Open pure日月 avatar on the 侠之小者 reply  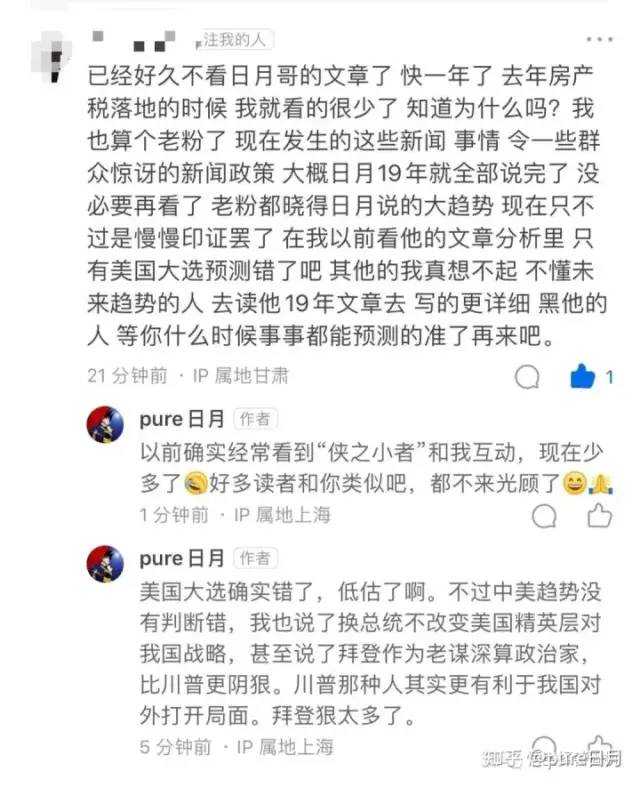[105, 424]
